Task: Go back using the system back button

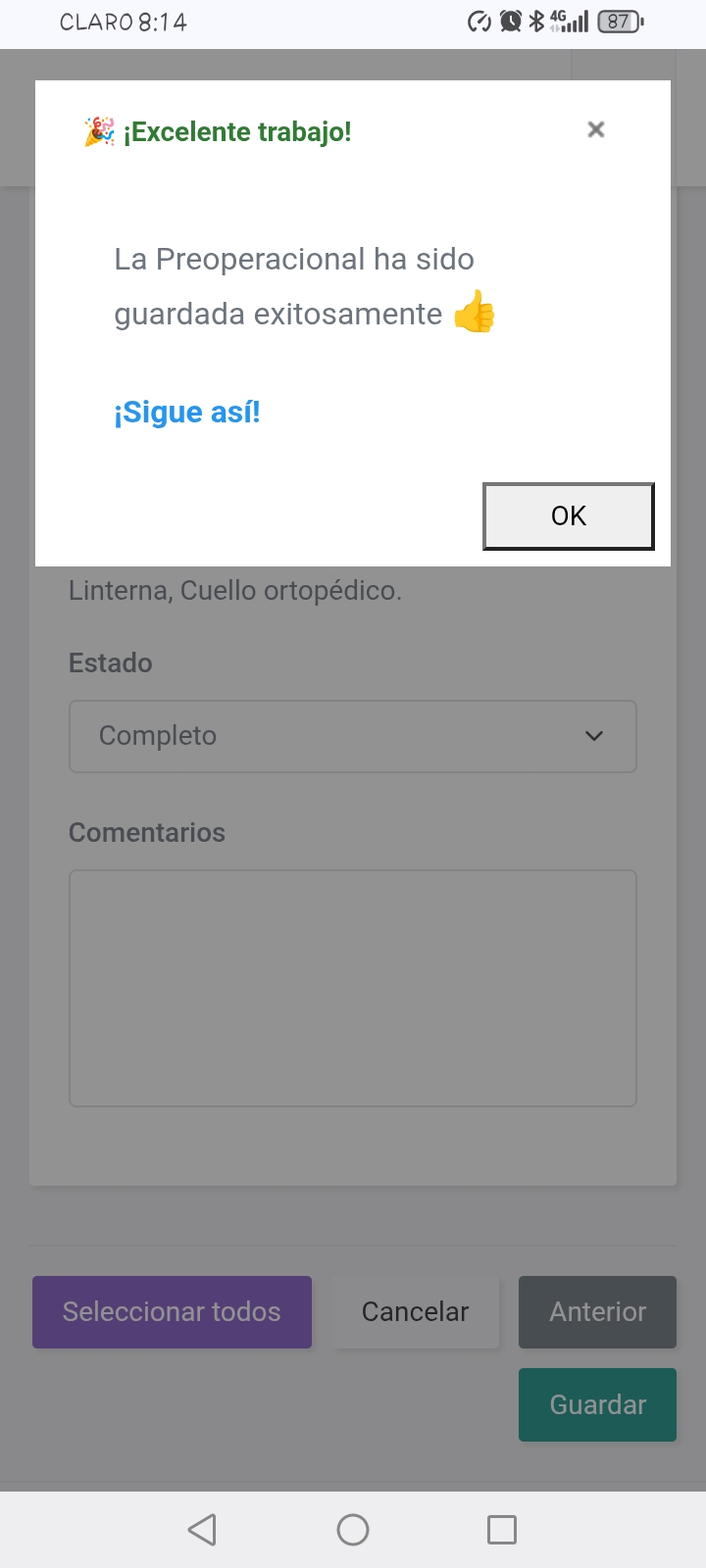Action: 202,1530
